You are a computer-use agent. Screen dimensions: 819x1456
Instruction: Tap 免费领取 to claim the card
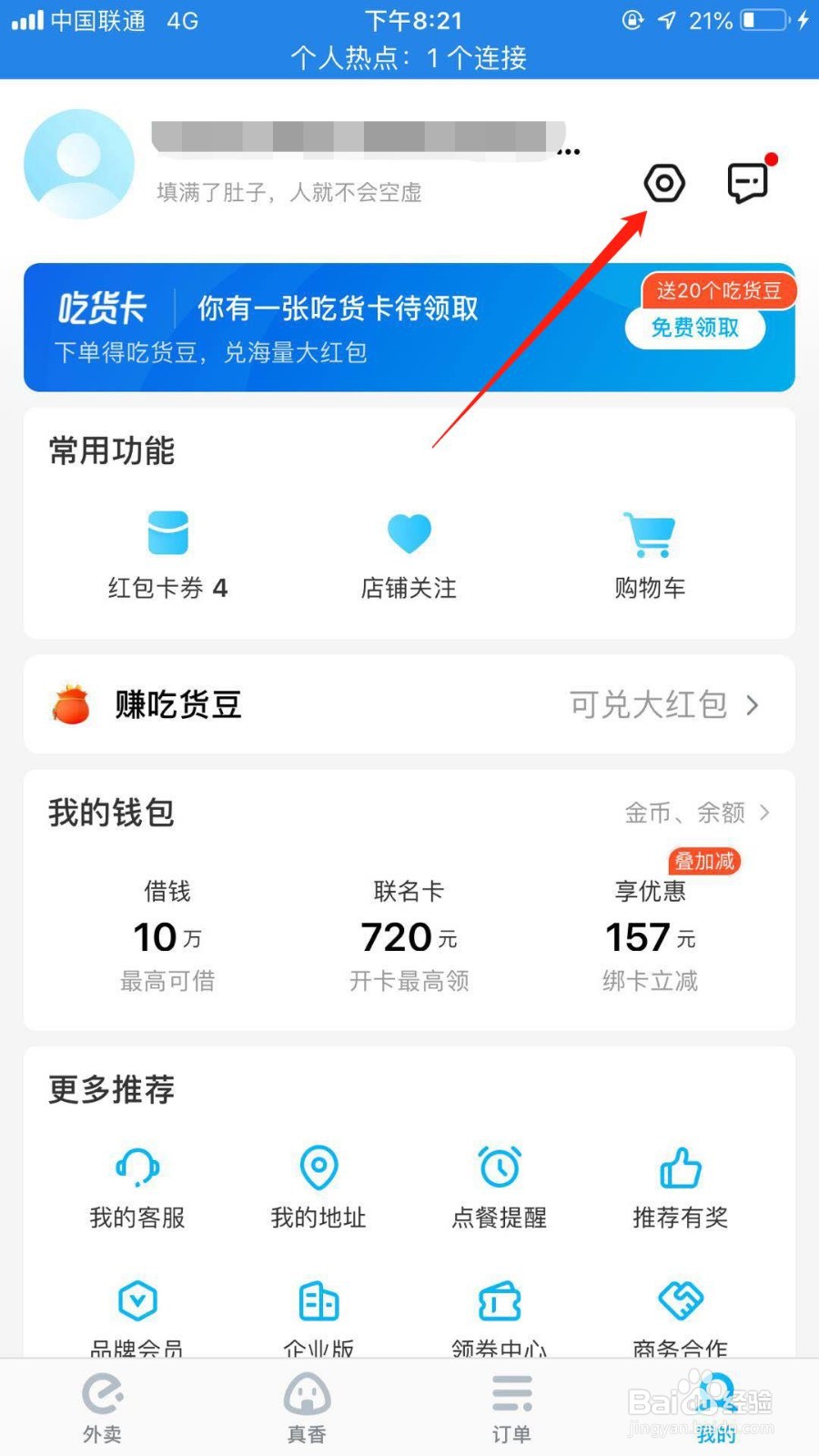[x=694, y=328]
